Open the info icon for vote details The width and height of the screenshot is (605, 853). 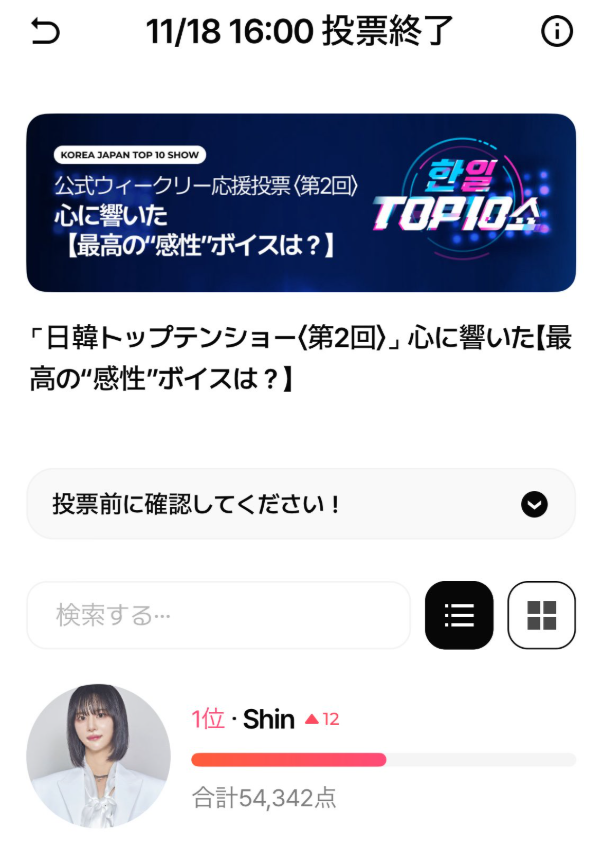point(556,32)
